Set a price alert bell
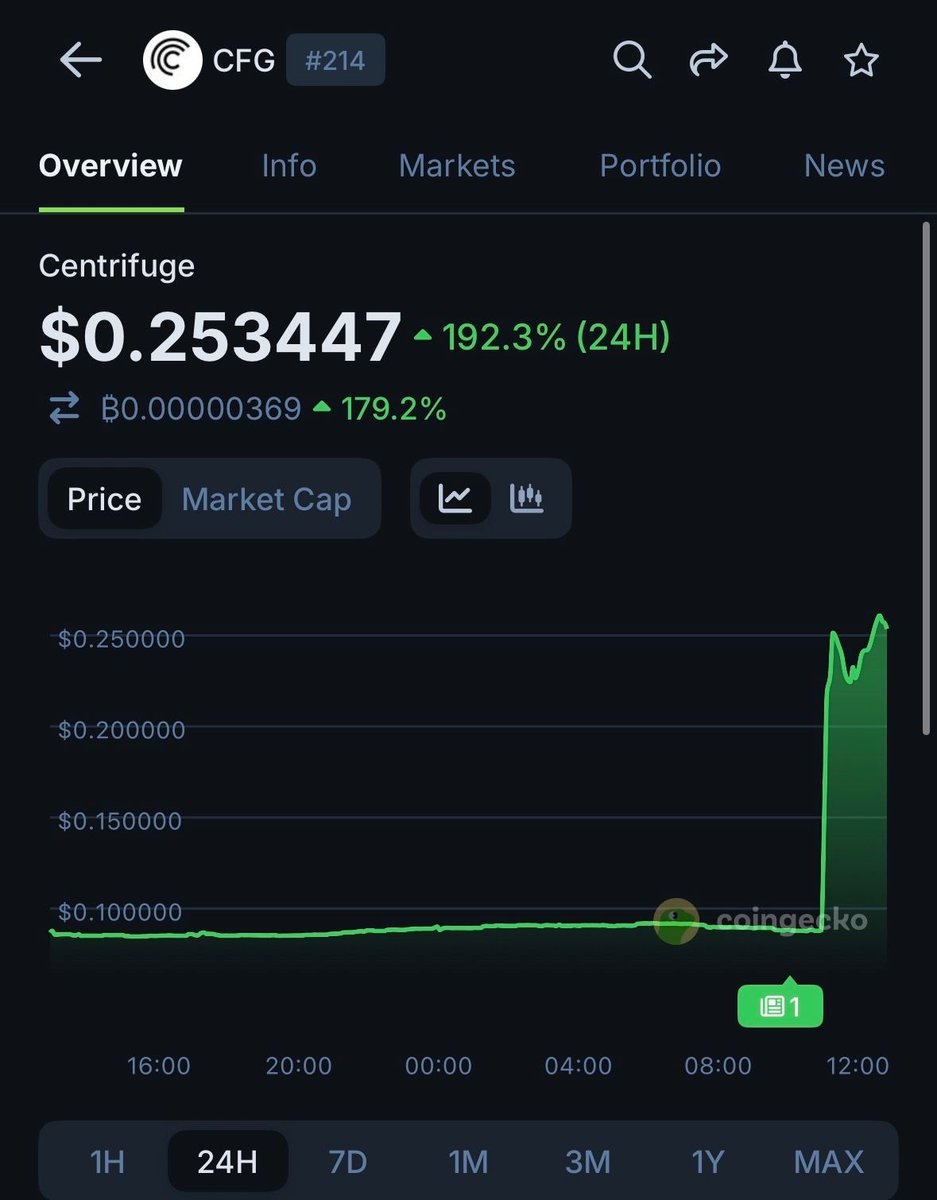 (x=785, y=61)
